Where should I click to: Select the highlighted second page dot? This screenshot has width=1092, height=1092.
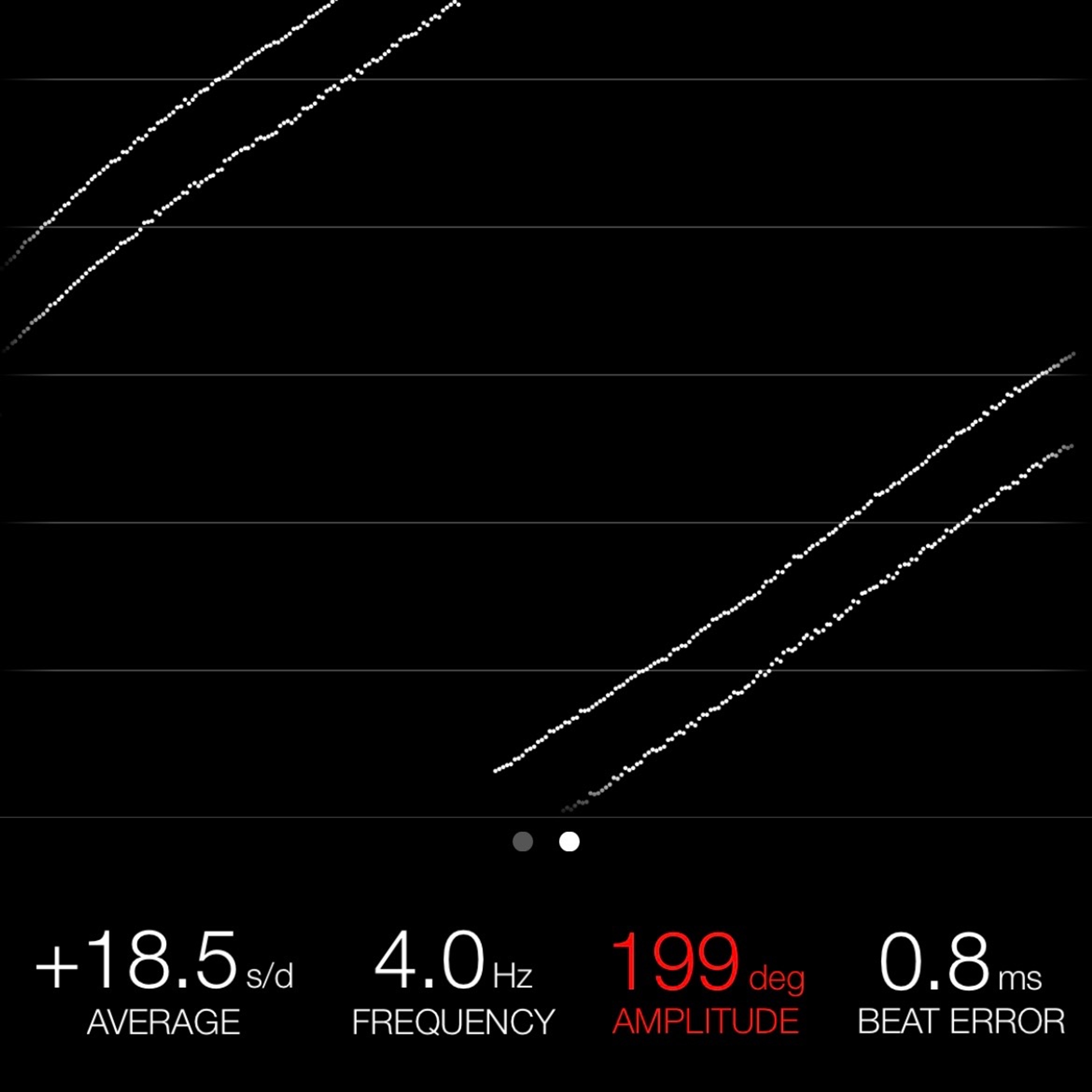(x=569, y=842)
